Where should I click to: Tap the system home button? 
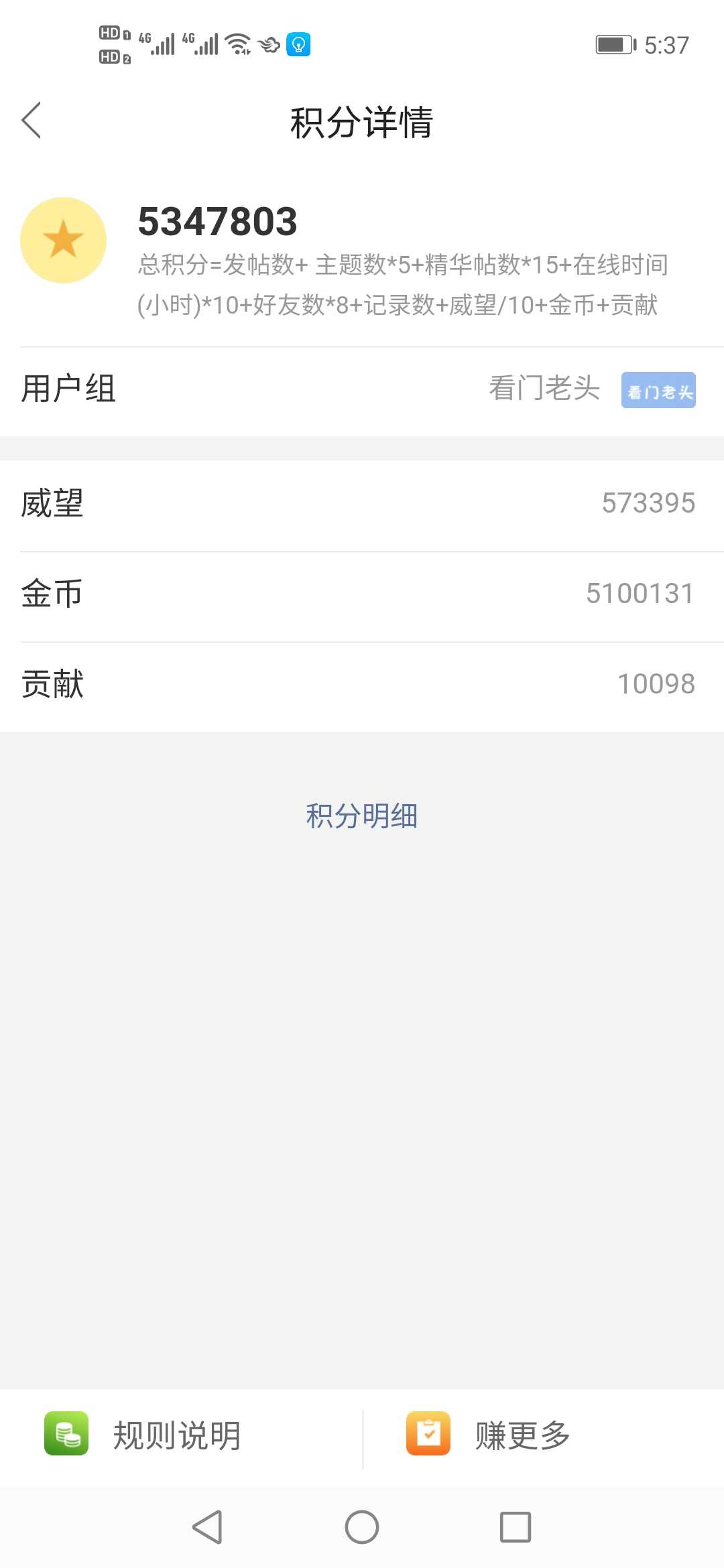[x=362, y=1527]
